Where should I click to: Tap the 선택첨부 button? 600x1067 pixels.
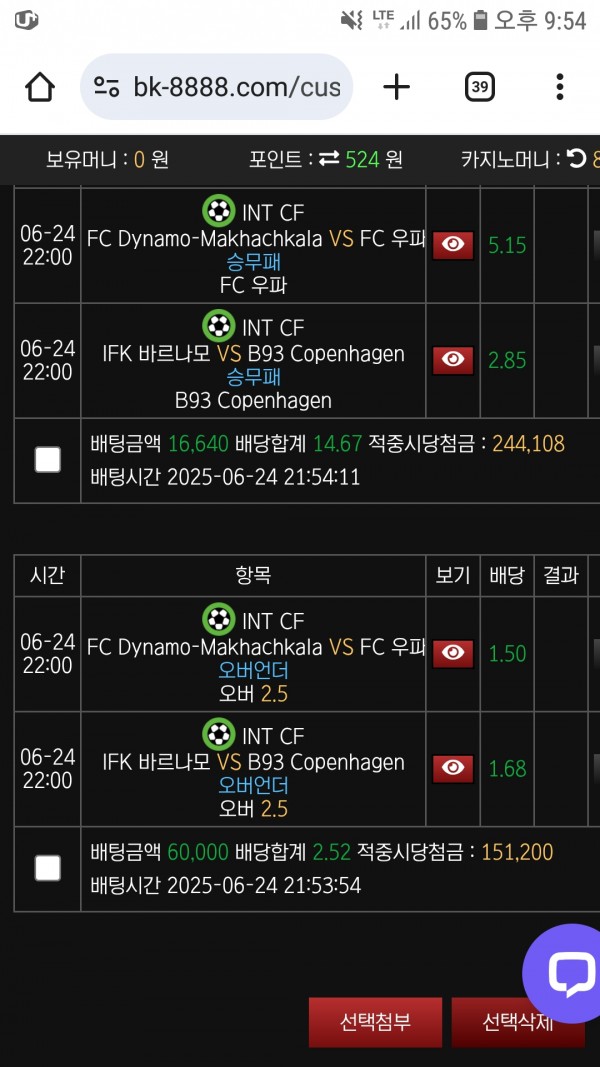376,1022
